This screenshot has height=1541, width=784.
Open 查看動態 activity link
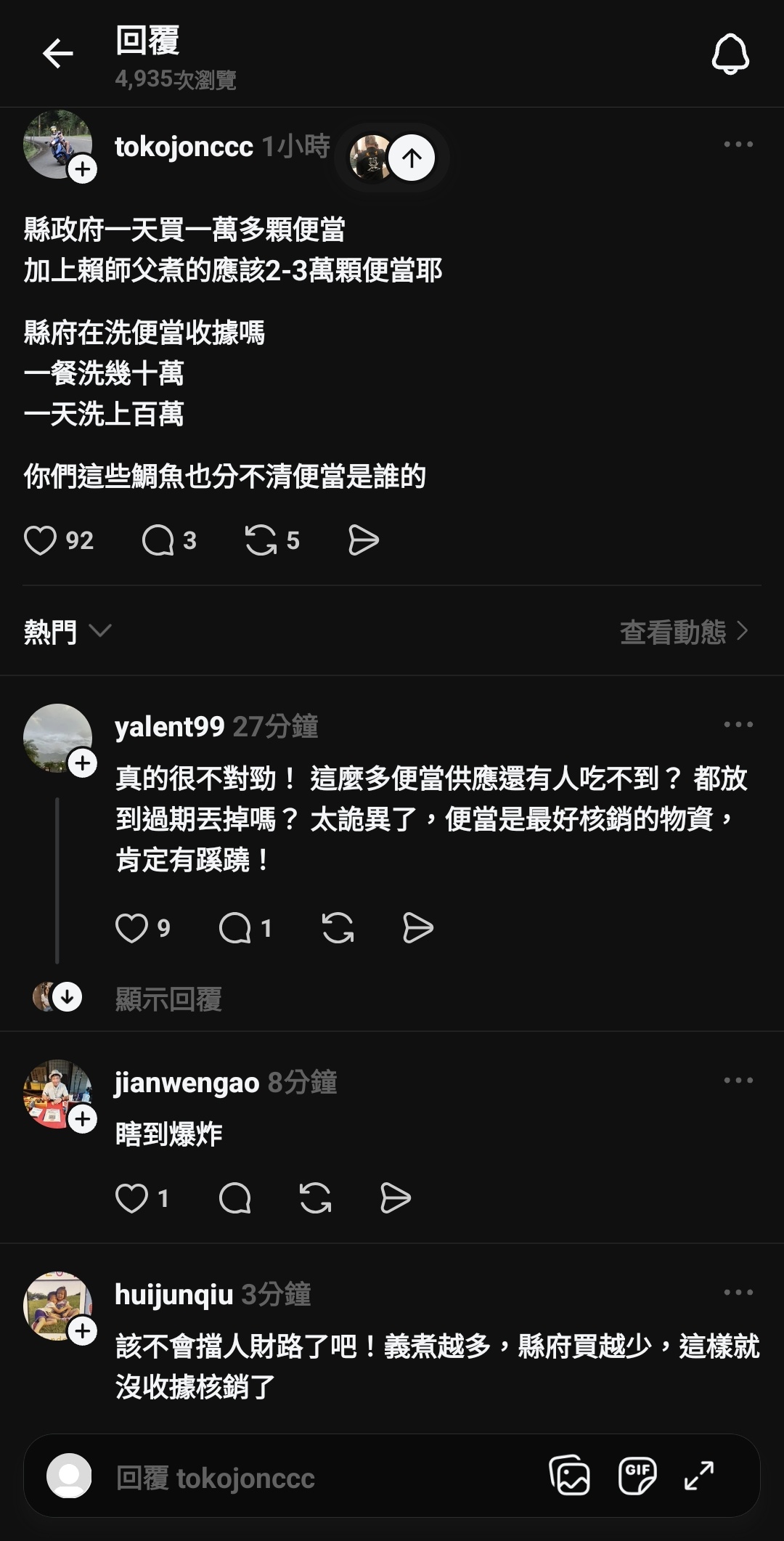coord(683,632)
